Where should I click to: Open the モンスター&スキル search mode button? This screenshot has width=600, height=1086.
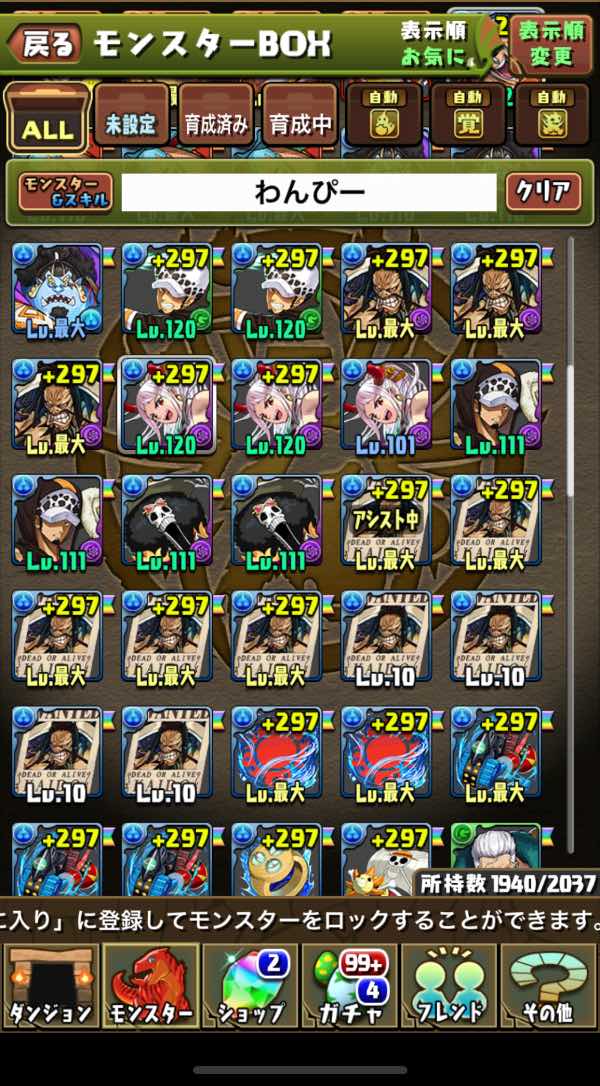(x=65, y=192)
